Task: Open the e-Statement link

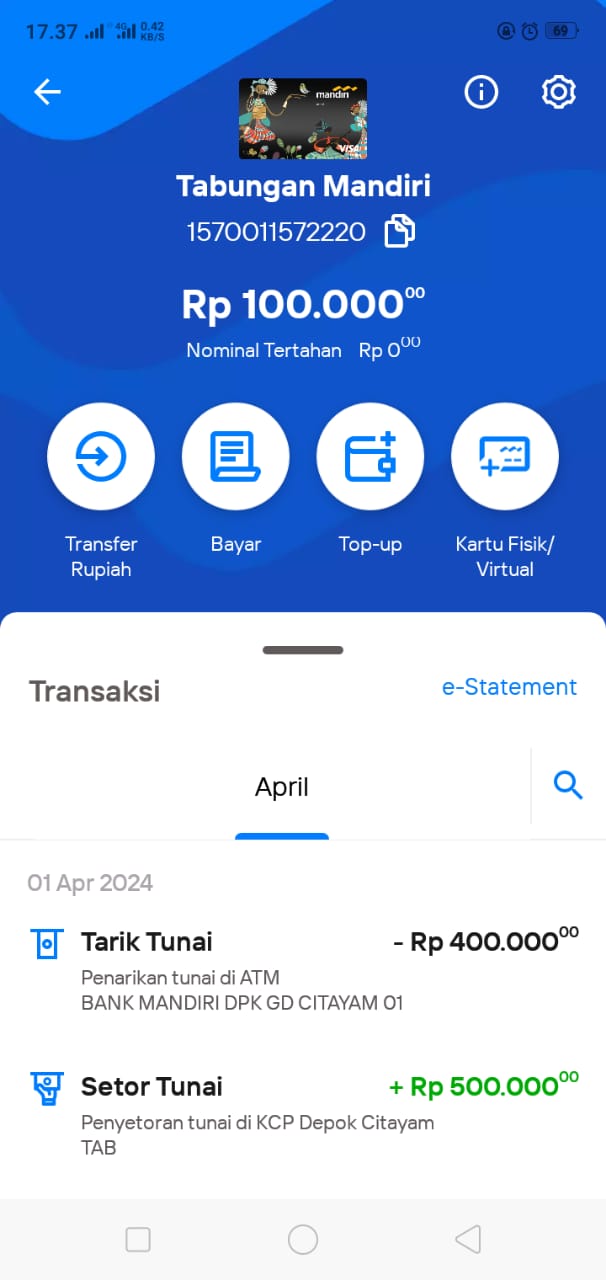Action: 509,687
